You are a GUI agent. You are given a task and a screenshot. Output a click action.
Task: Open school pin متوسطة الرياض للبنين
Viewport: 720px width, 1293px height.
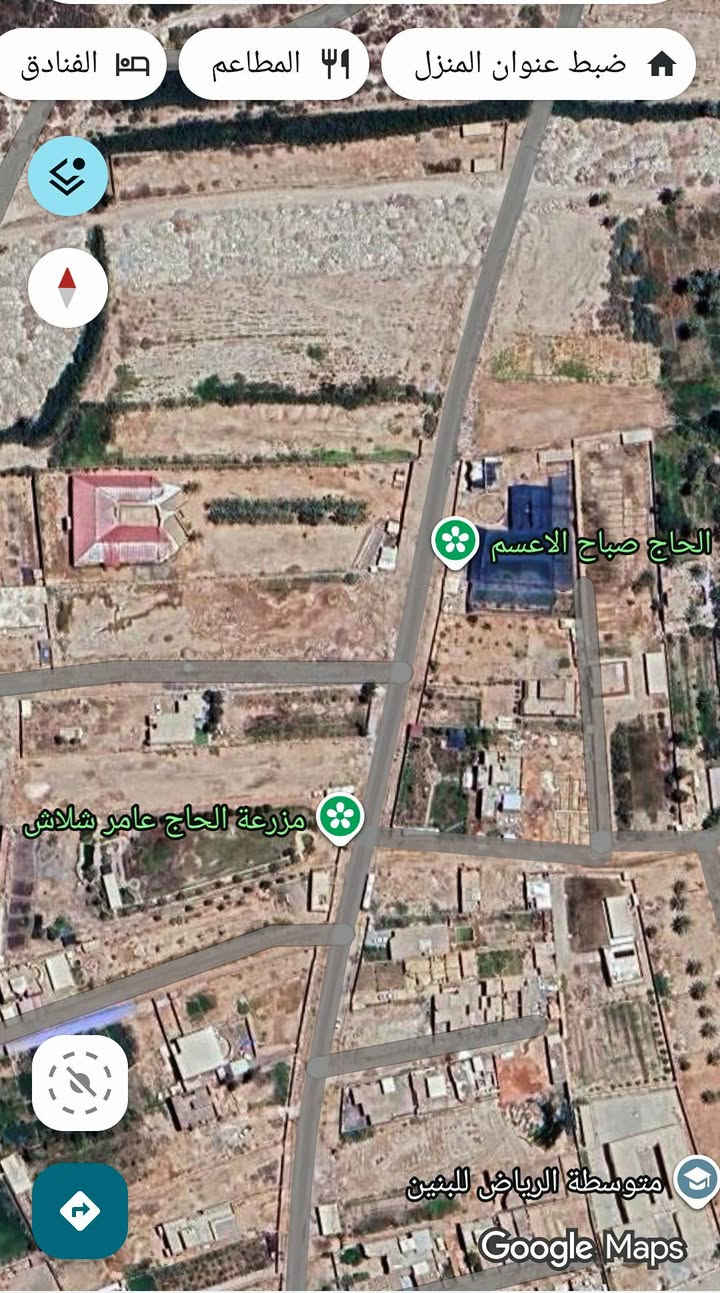(696, 1179)
